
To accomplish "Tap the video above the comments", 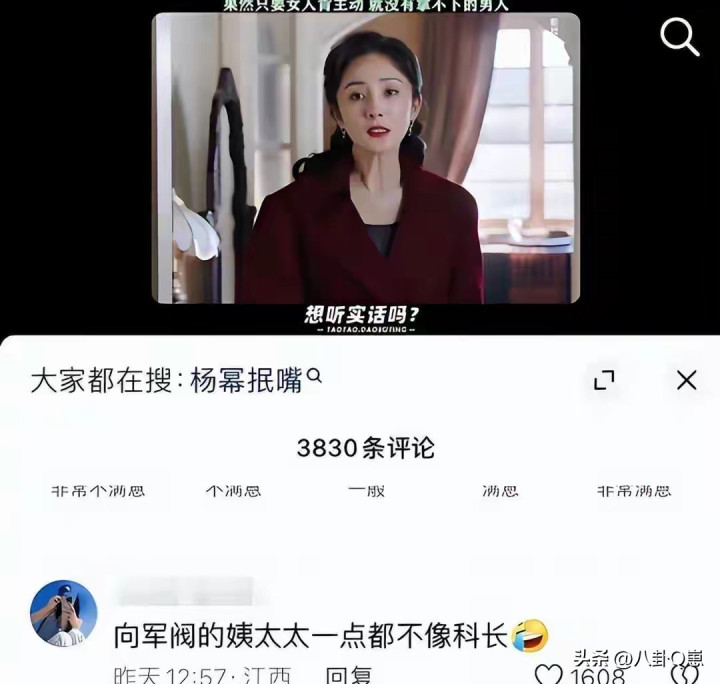I will point(366,158).
